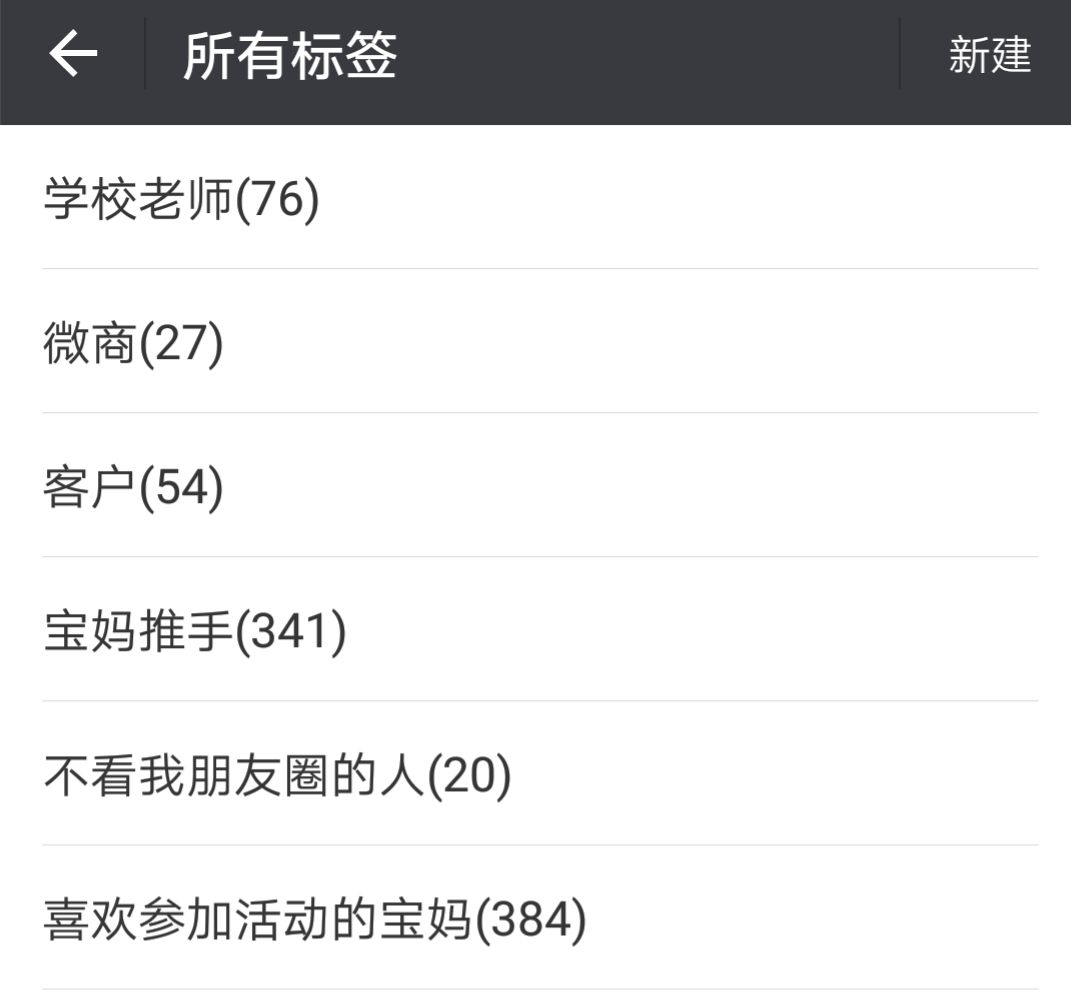Open the 不看我朋友圈的人 tag
This screenshot has height=997, width=1071.
pos(277,777)
